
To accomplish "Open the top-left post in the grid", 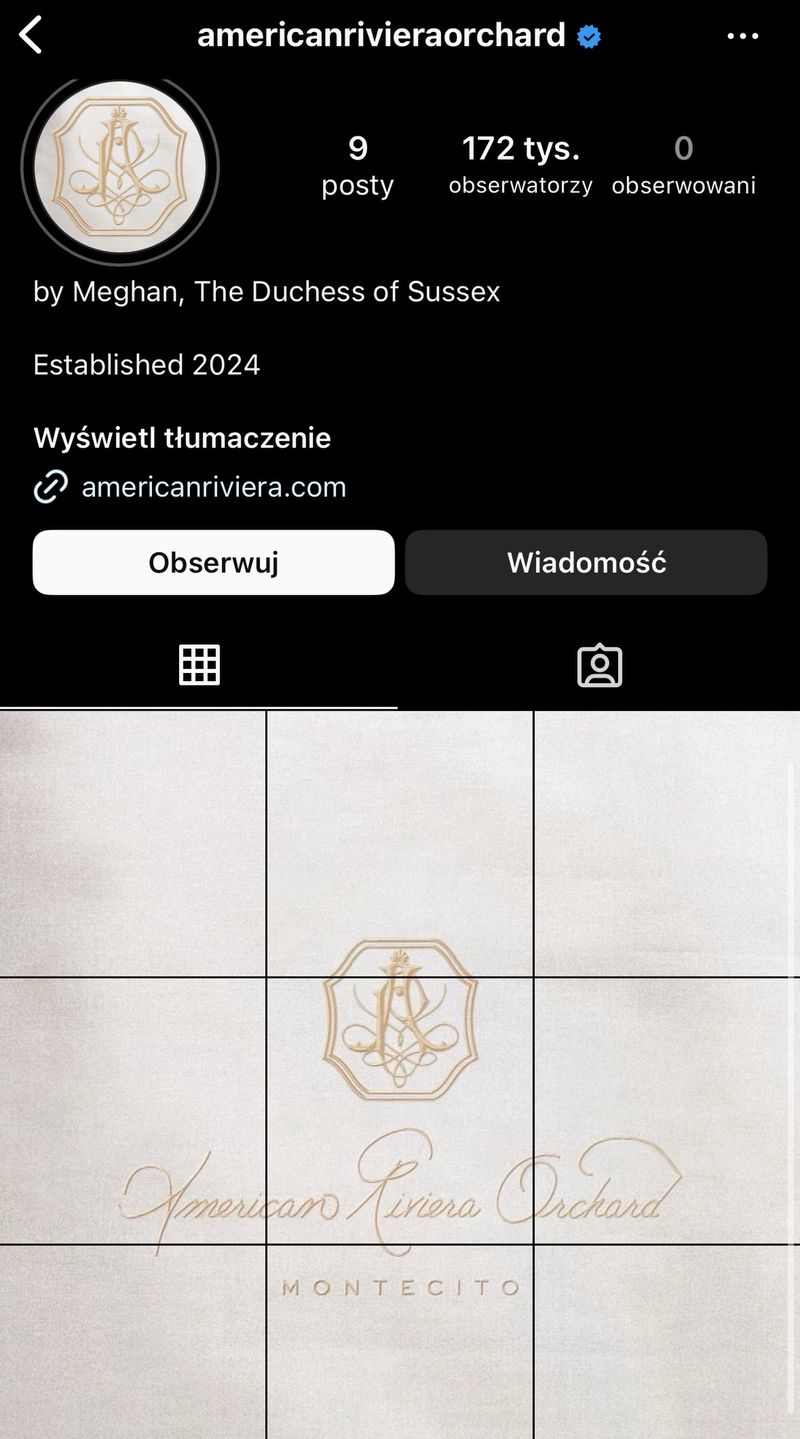I will pyautogui.click(x=133, y=843).
